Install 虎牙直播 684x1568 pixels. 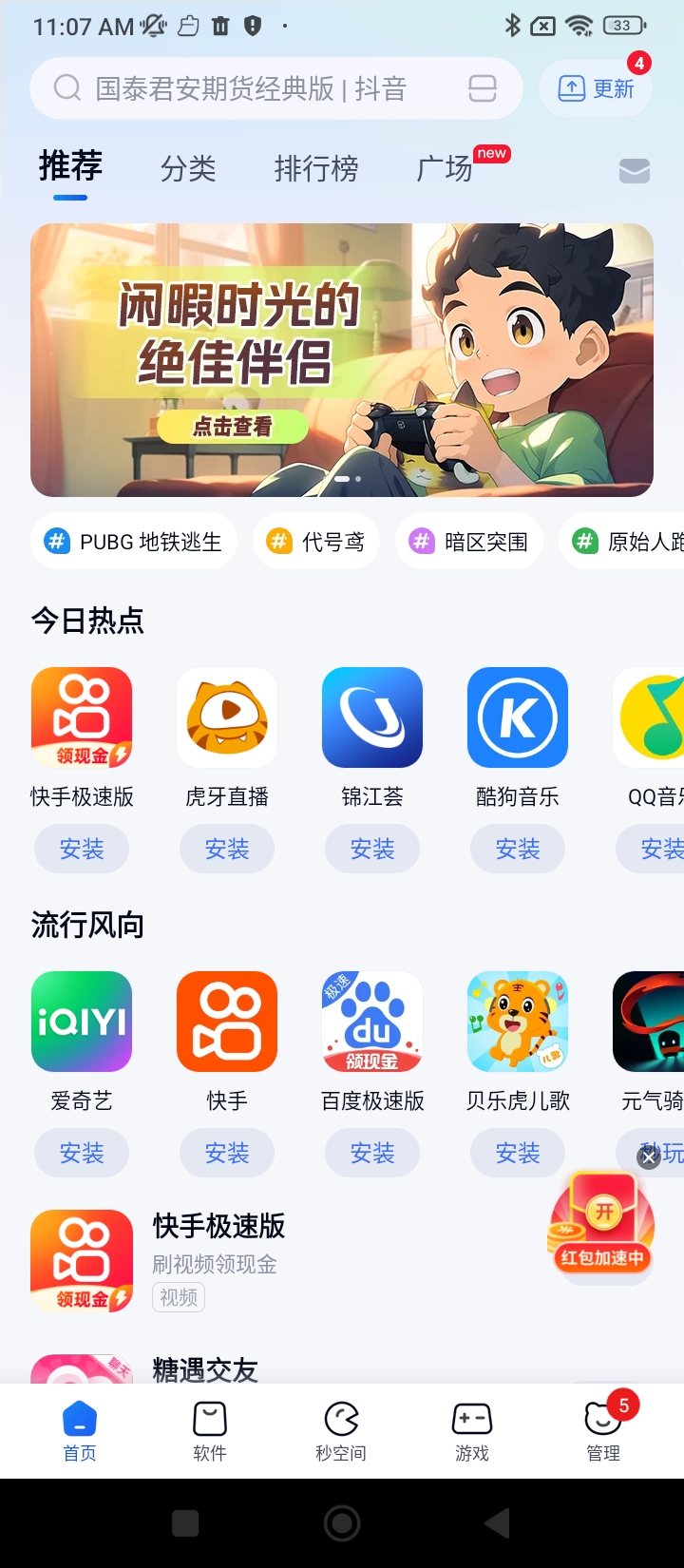tap(227, 849)
